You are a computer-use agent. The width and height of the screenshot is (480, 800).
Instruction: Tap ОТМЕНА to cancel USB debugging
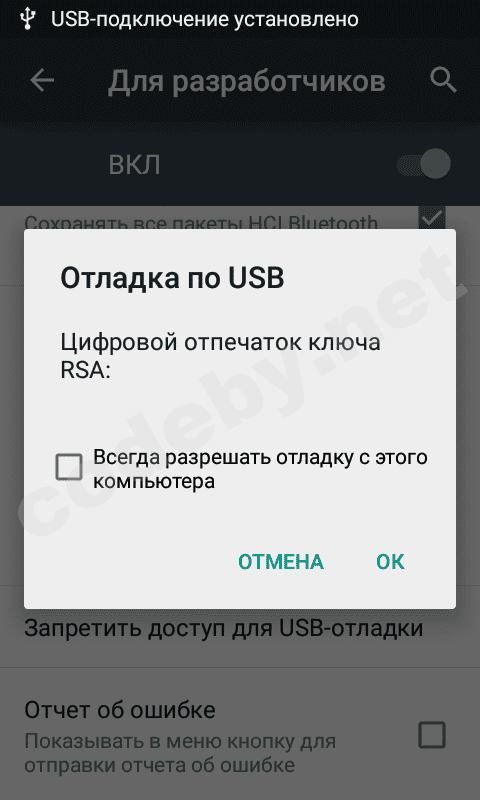coord(281,562)
